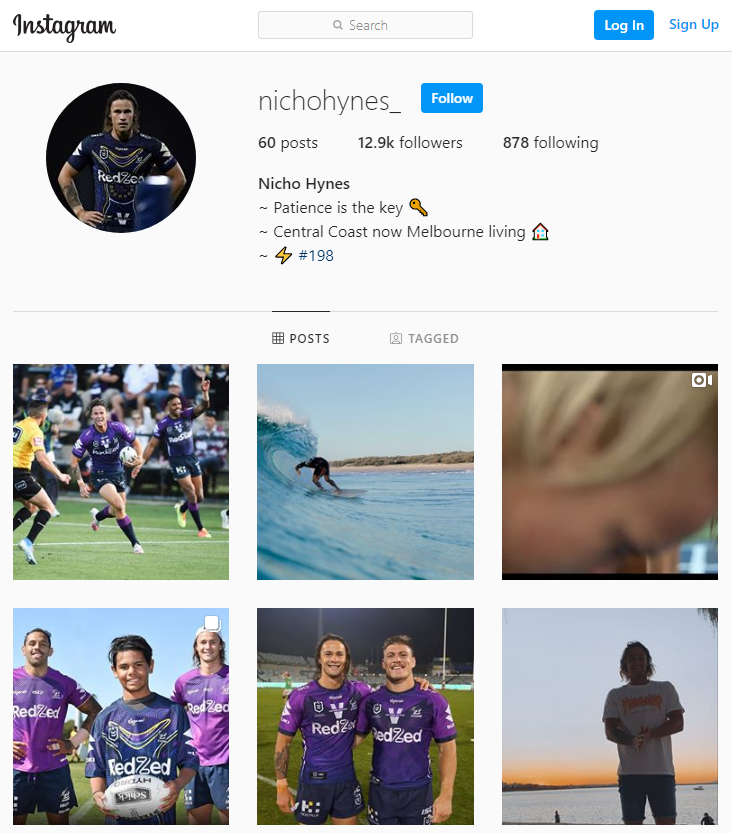Switch to the Tagged tab
732x833 pixels.
coord(424,339)
